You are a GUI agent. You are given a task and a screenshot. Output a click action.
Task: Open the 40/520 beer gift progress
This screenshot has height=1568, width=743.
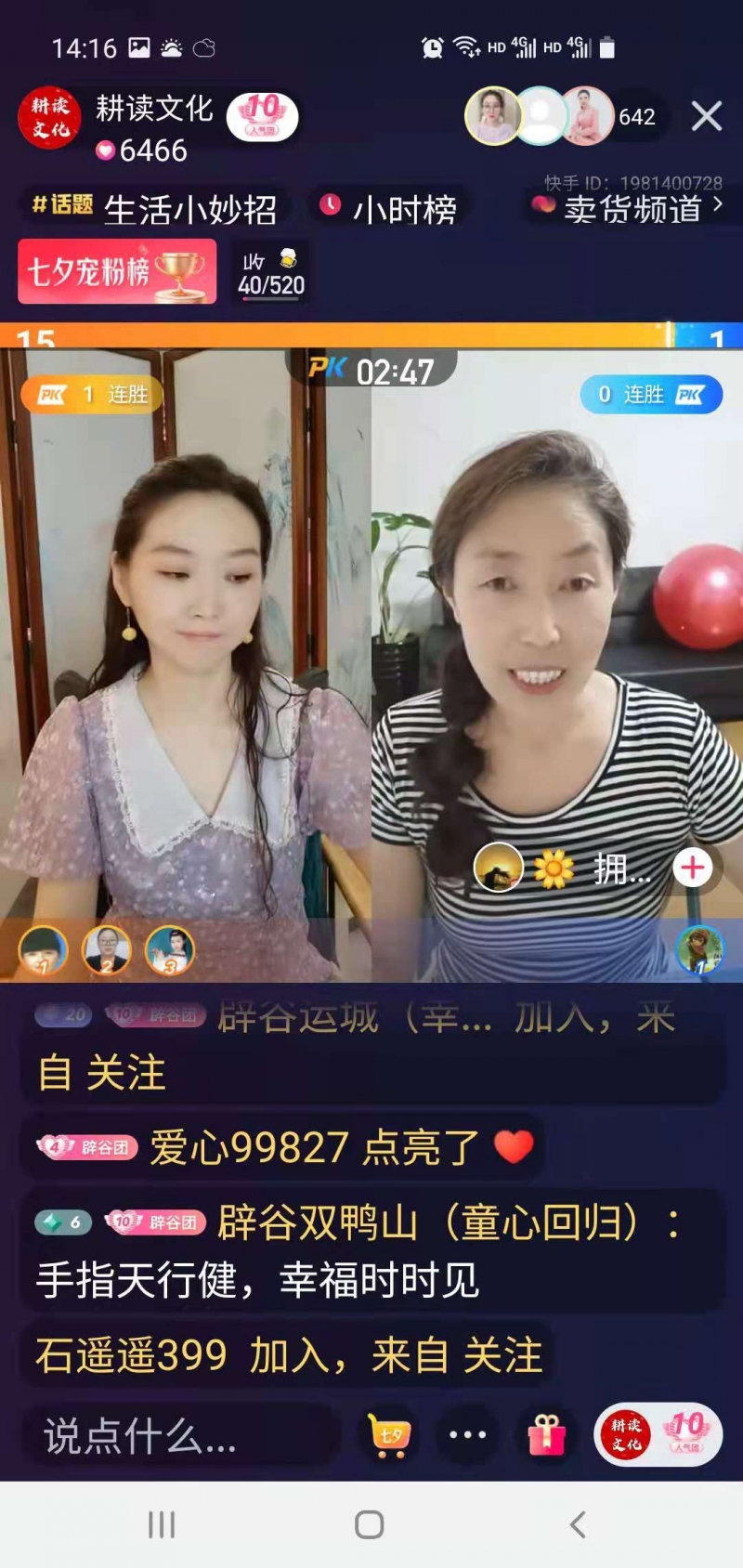[270, 272]
